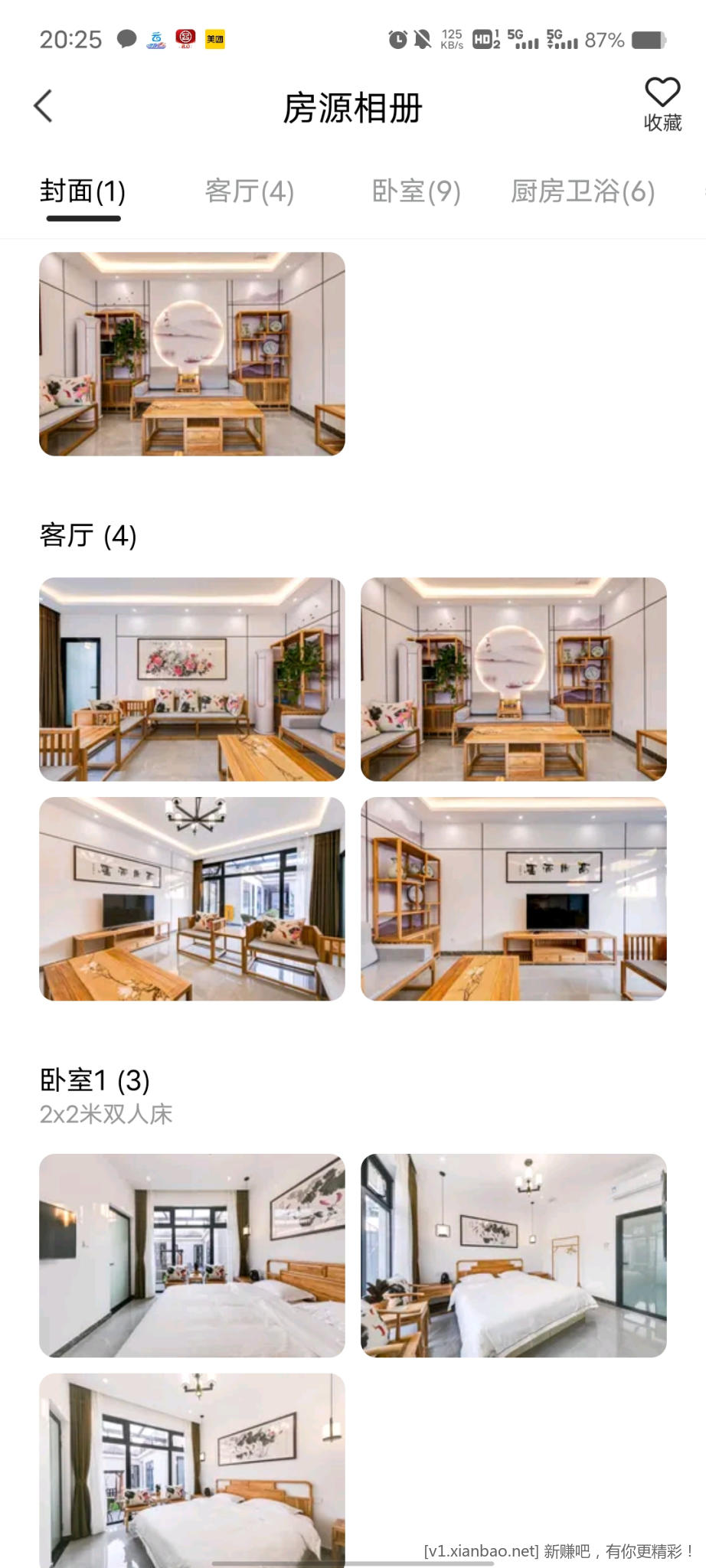Open 卧室1 photo with glass door
The height and width of the screenshot is (1568, 706).
[x=514, y=1256]
